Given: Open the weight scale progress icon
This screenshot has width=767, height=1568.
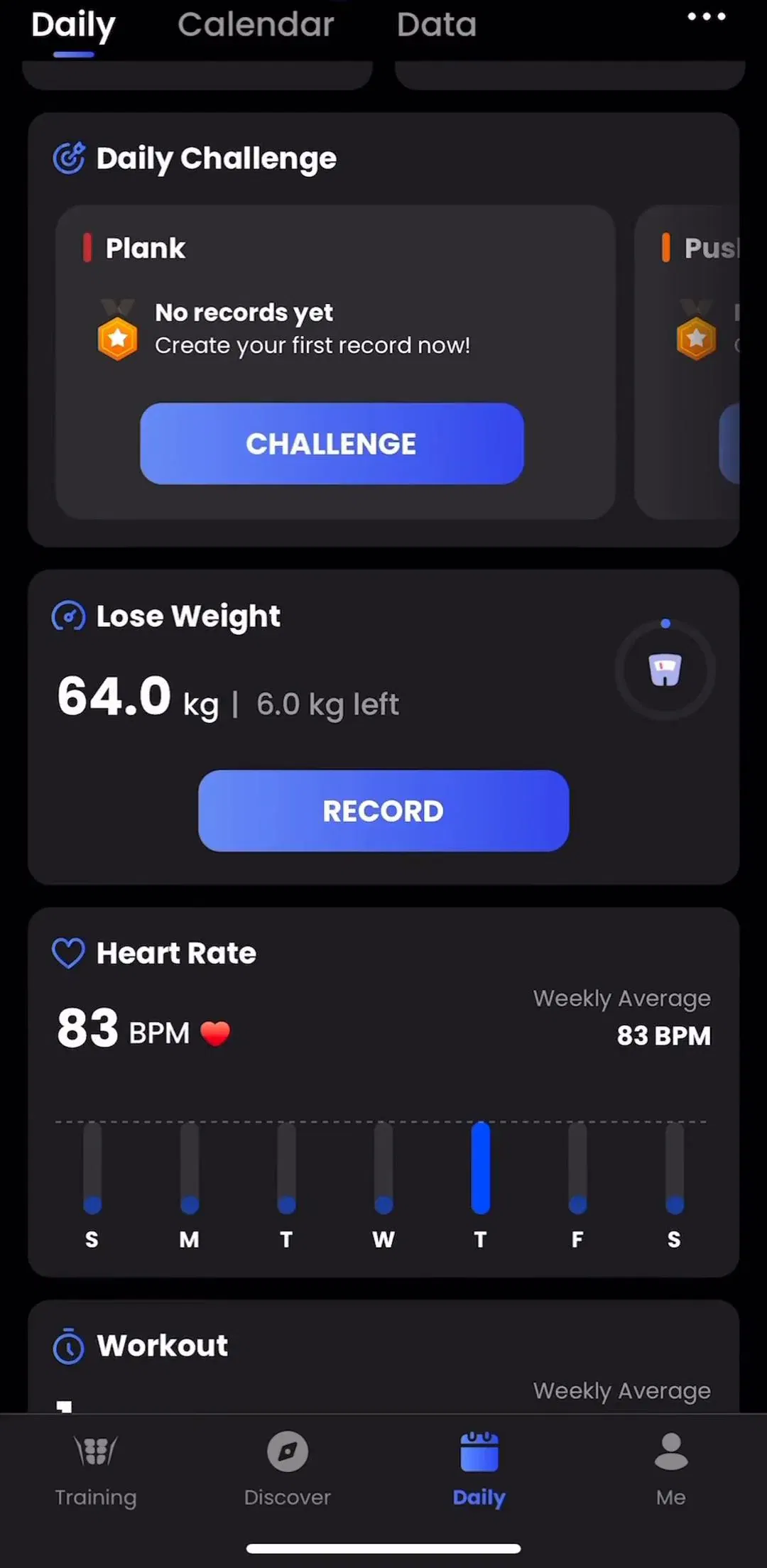Looking at the screenshot, I should tap(665, 670).
